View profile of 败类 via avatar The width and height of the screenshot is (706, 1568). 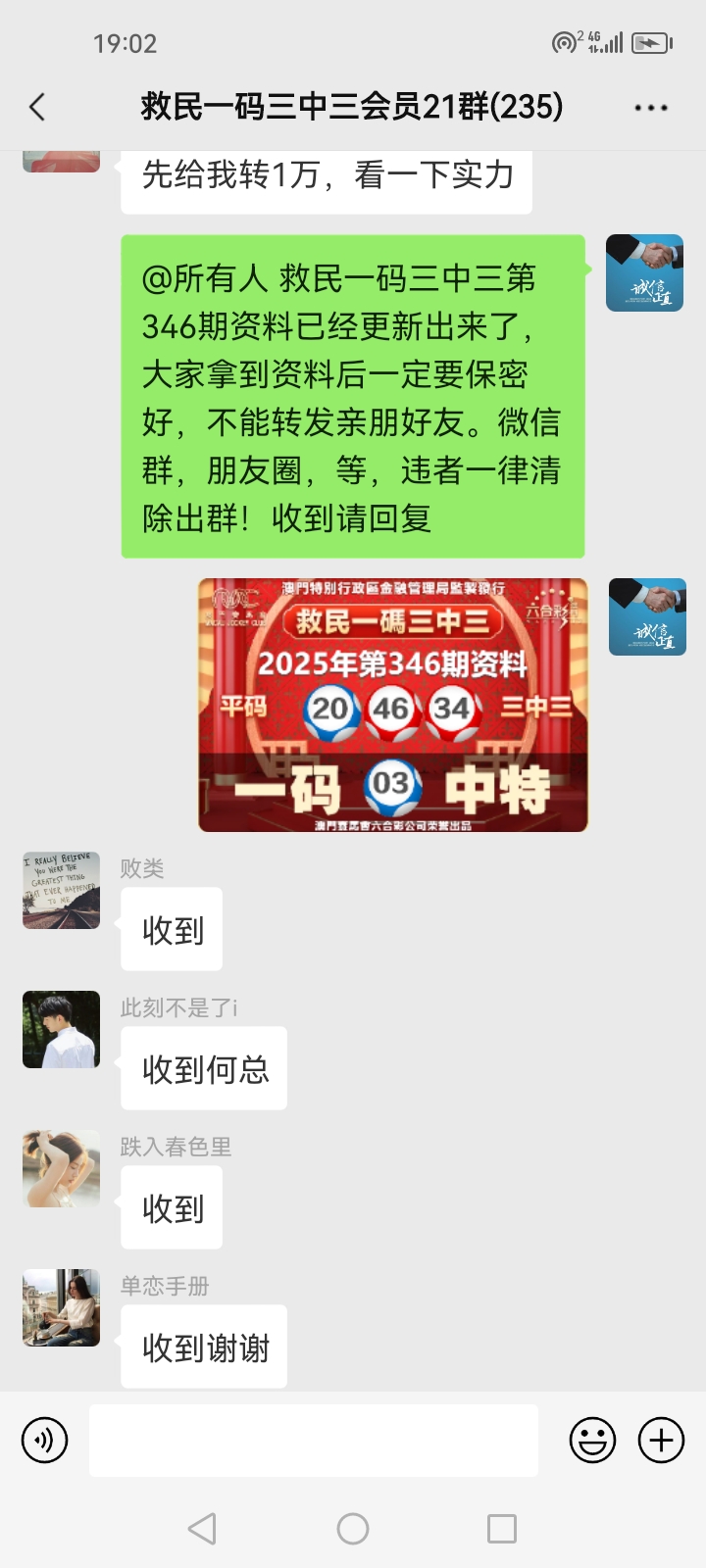click(61, 890)
